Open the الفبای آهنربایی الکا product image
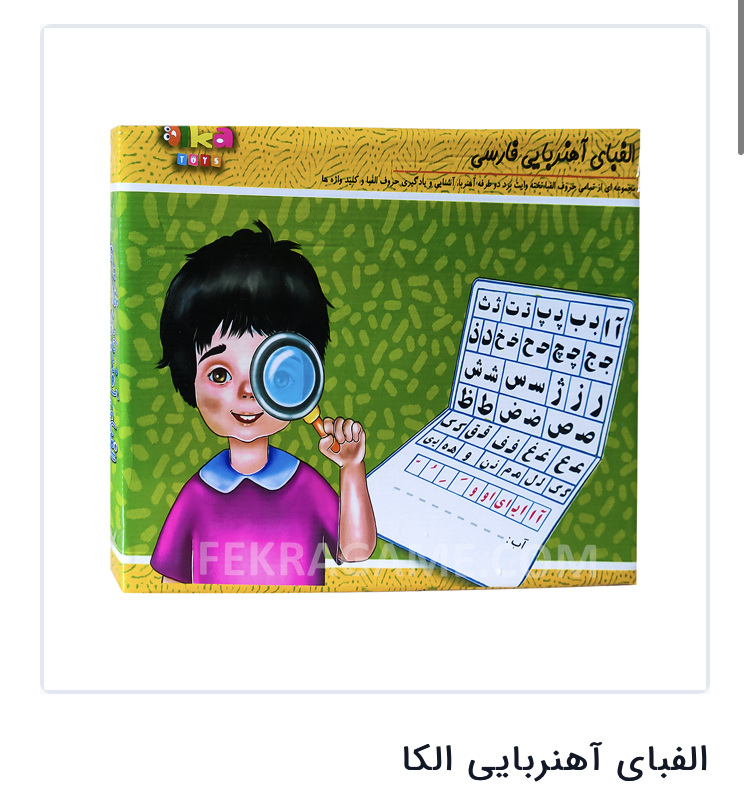 pyautogui.click(x=375, y=360)
